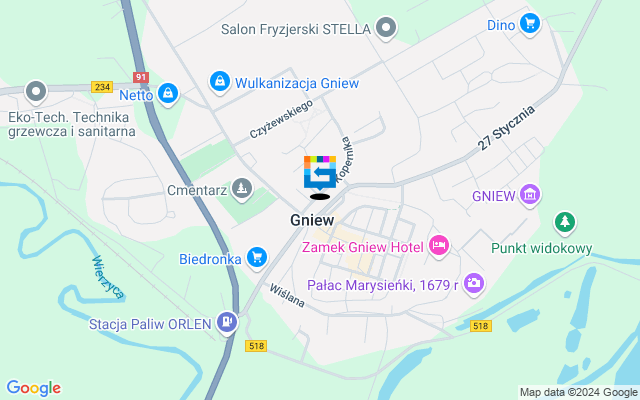
Task: Select the GNIEW museum marker
Action: tap(532, 192)
